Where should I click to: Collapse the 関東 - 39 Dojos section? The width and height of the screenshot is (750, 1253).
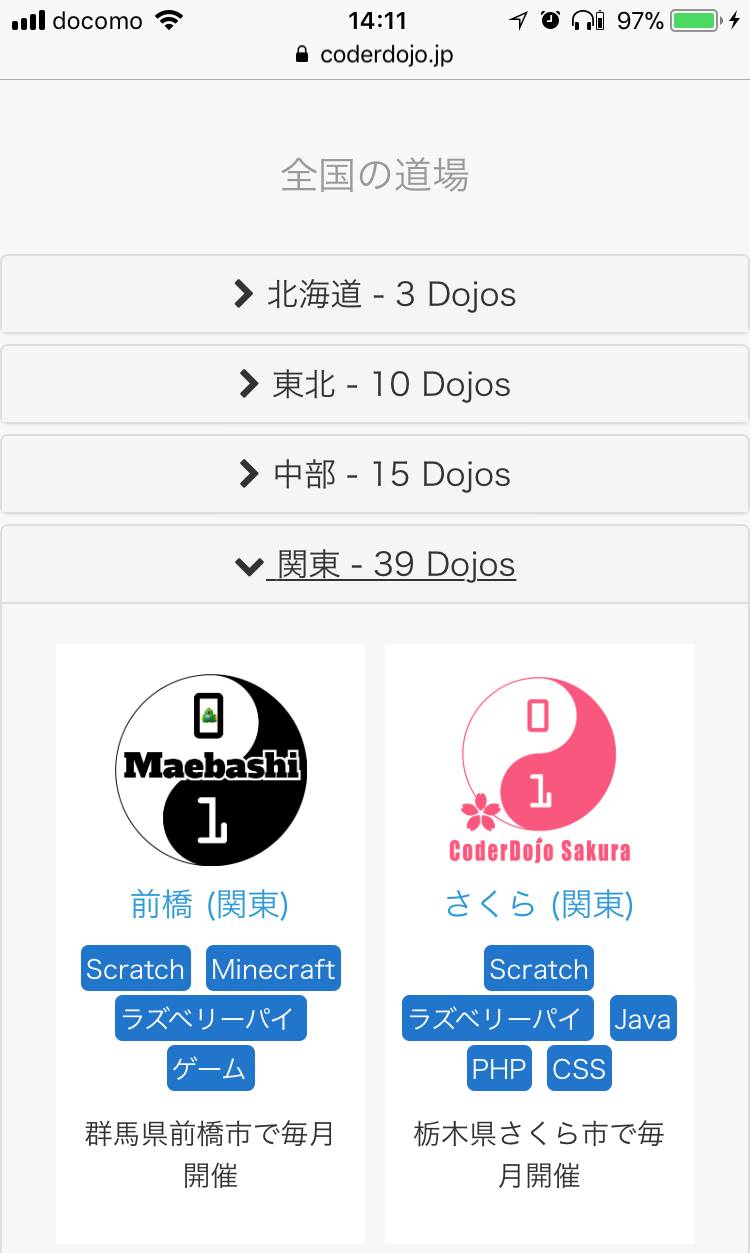point(375,564)
